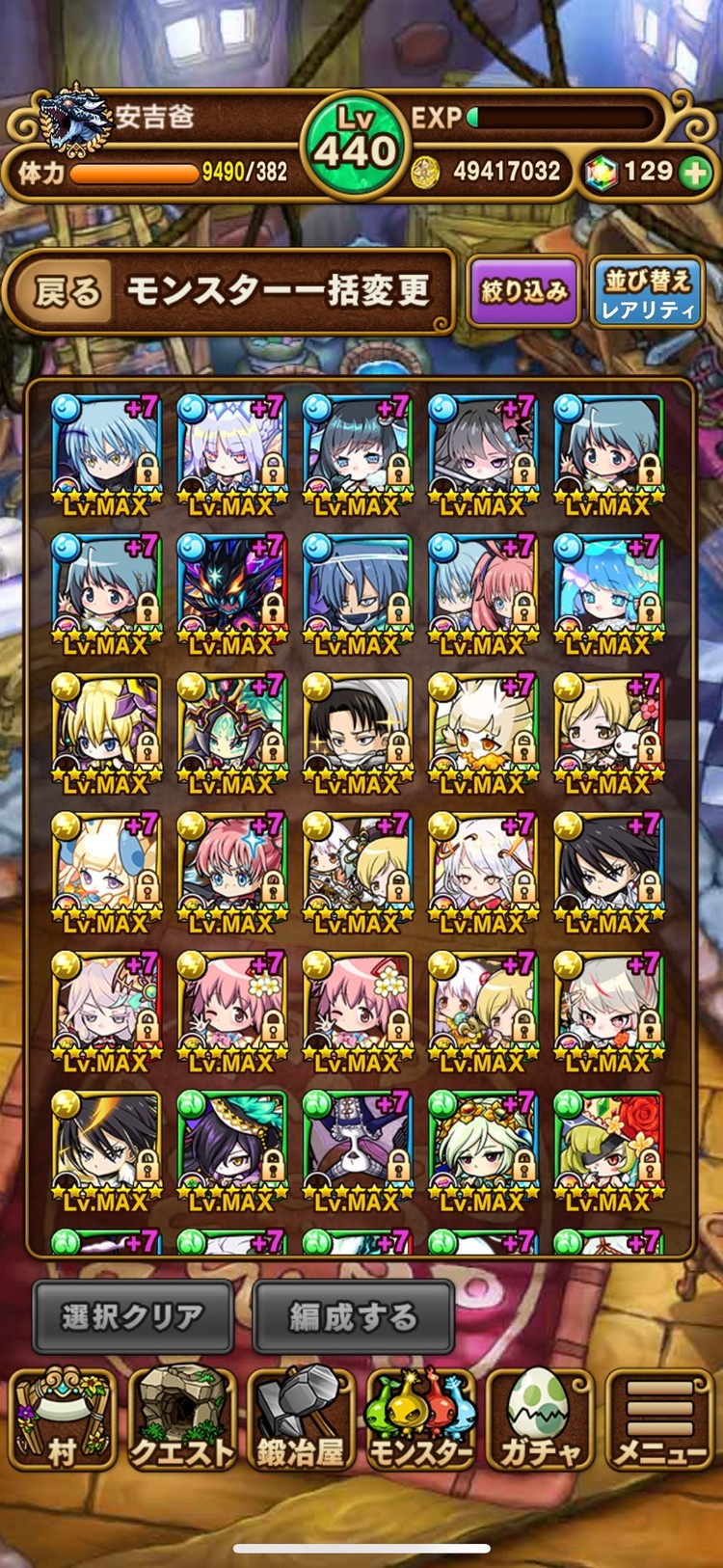Image resolution: width=723 pixels, height=1568 pixels.
Task: Select the green eyepatch girl with red roses
Action: [607, 1148]
